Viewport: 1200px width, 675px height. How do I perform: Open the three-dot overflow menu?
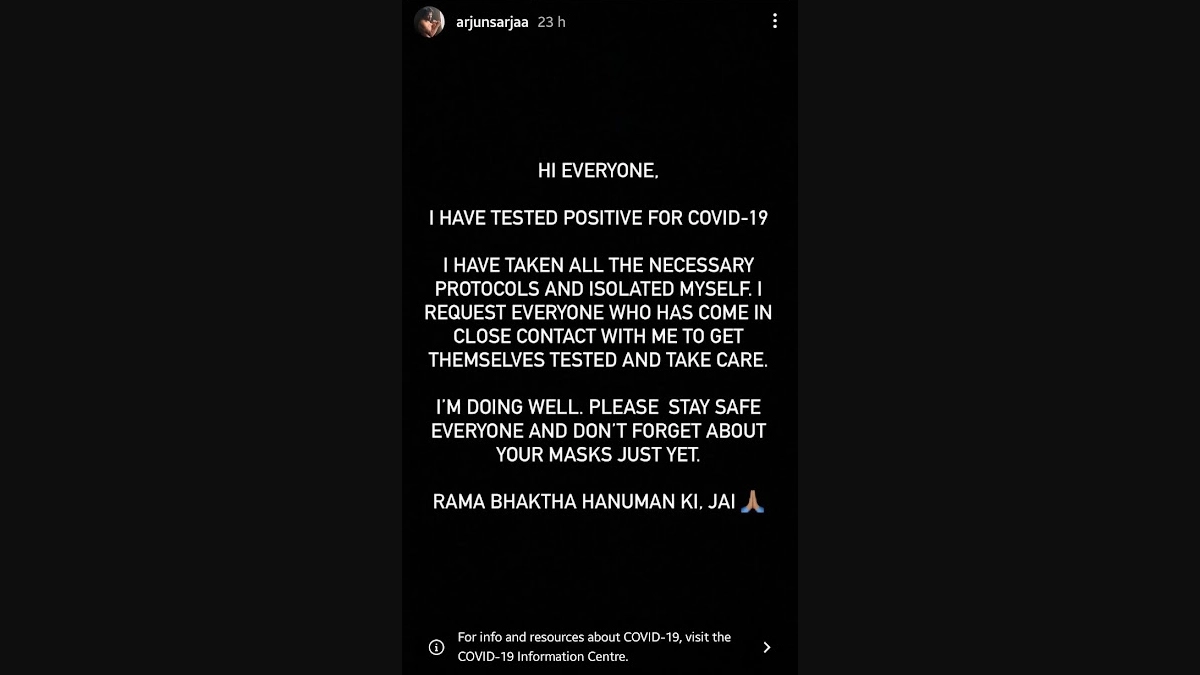point(774,21)
